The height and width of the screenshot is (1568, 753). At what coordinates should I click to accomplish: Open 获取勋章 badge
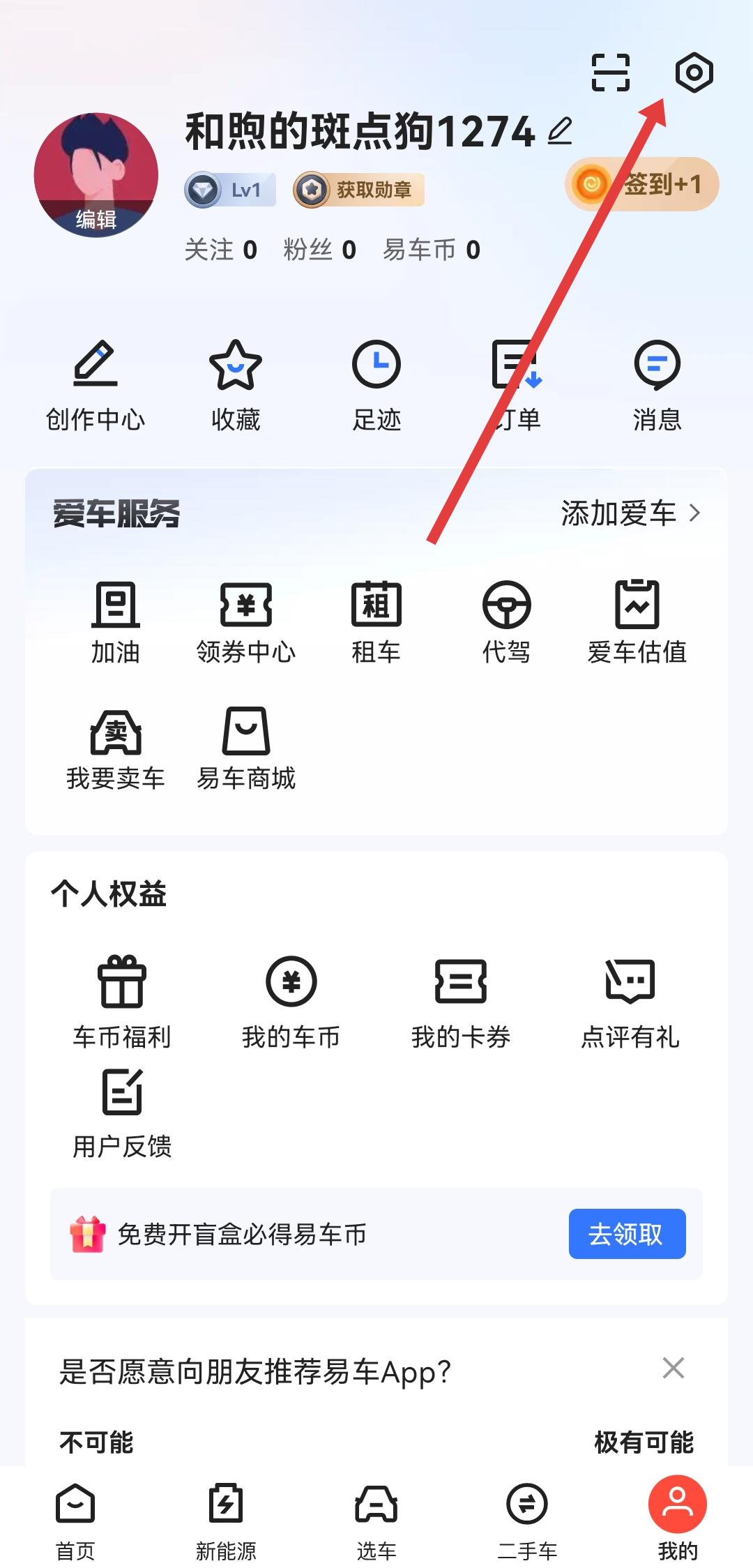tap(359, 190)
